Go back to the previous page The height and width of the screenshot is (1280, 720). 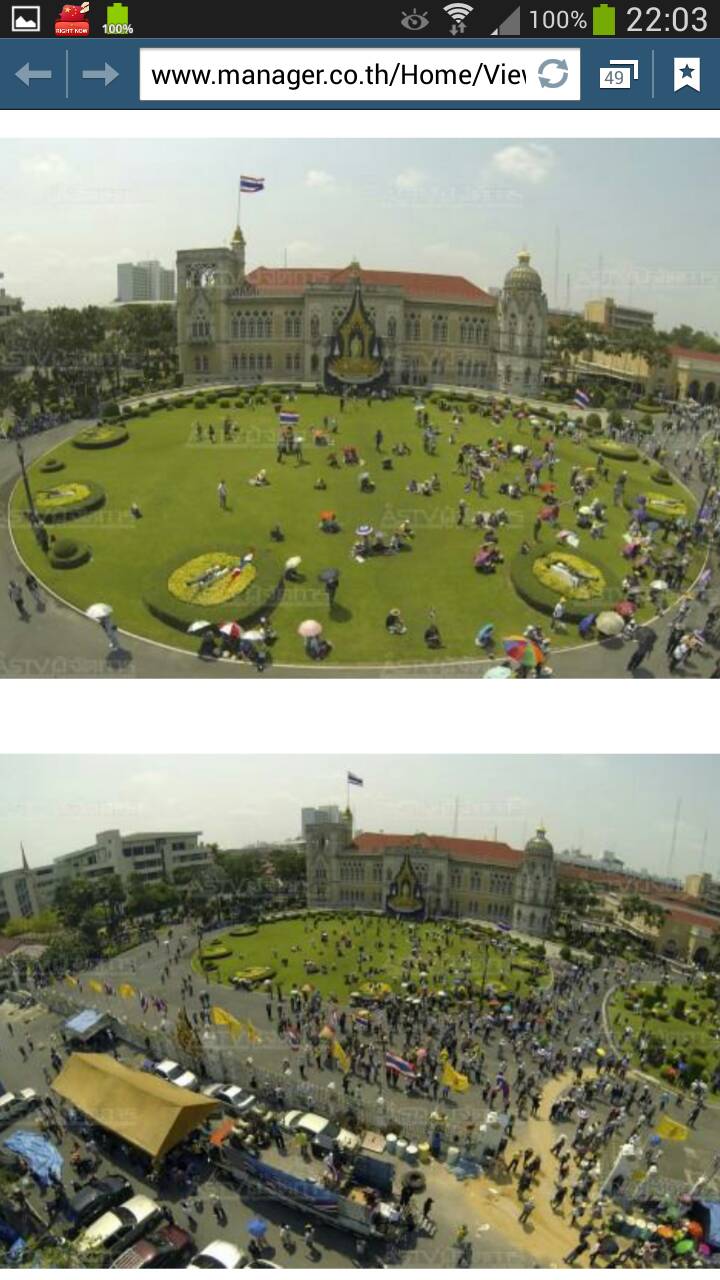[33, 74]
